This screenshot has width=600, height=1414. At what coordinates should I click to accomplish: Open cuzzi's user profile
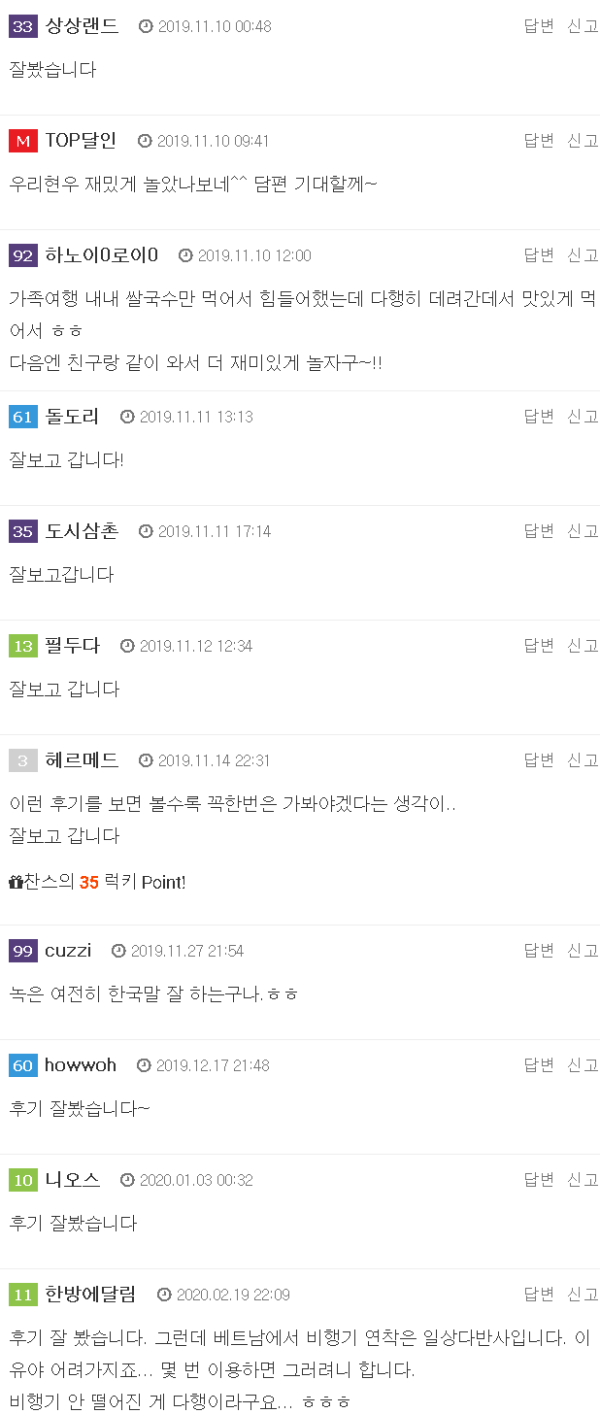pyautogui.click(x=68, y=950)
